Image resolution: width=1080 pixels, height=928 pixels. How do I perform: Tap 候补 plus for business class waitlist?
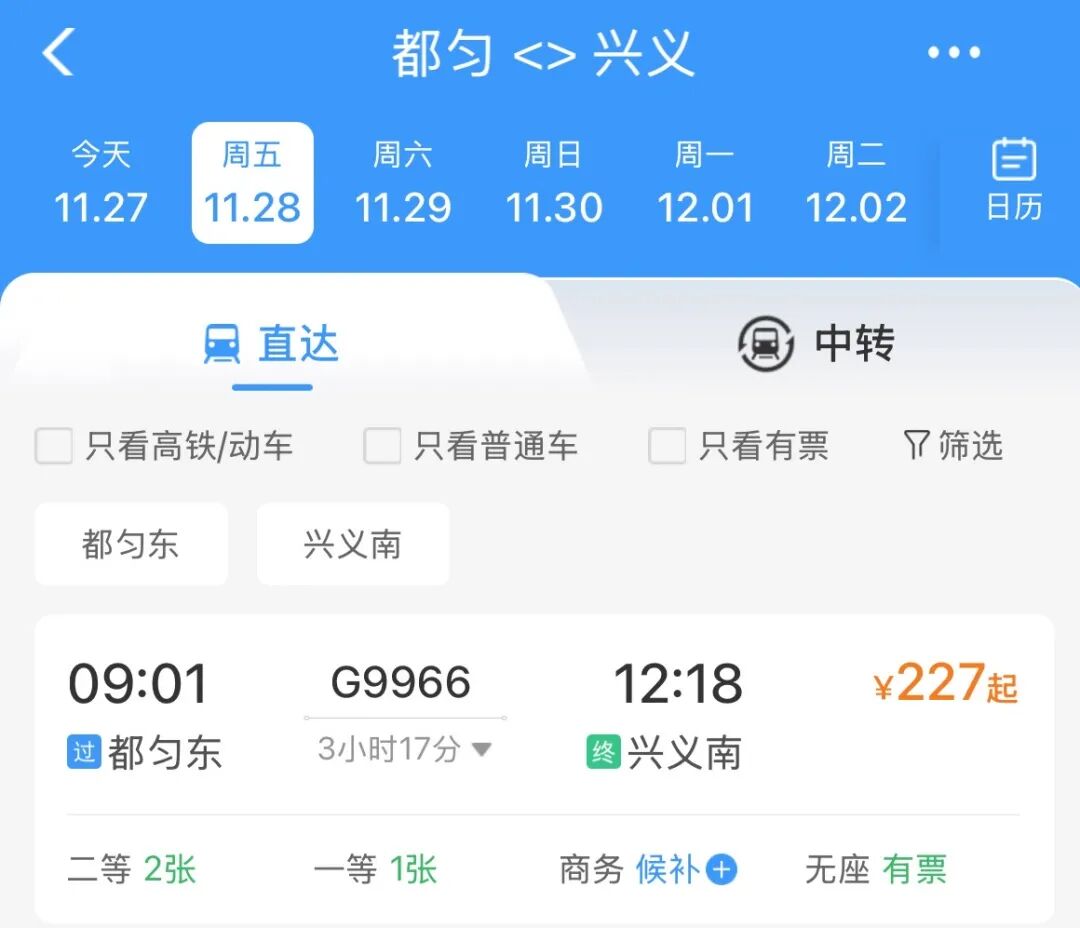pos(721,870)
